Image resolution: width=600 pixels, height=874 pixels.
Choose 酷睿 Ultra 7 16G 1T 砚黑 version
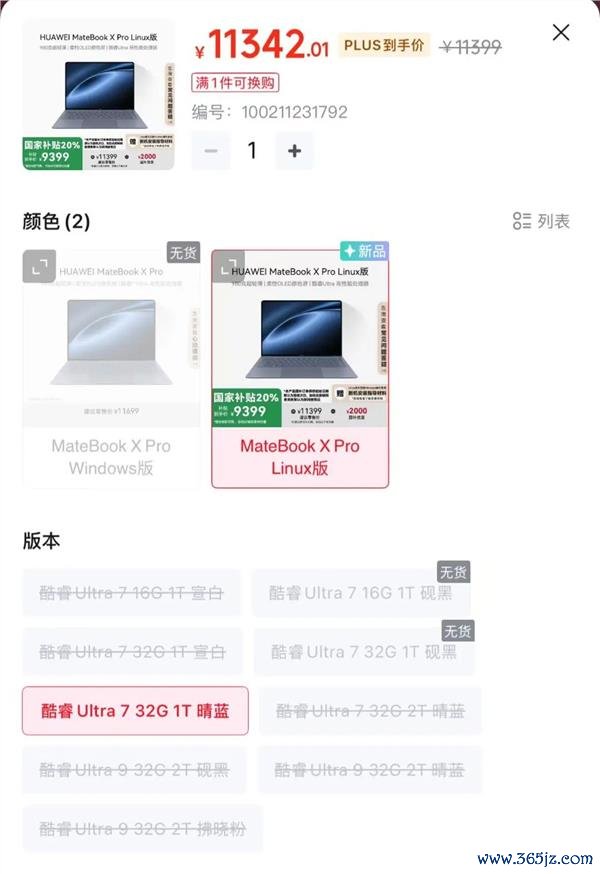point(360,593)
